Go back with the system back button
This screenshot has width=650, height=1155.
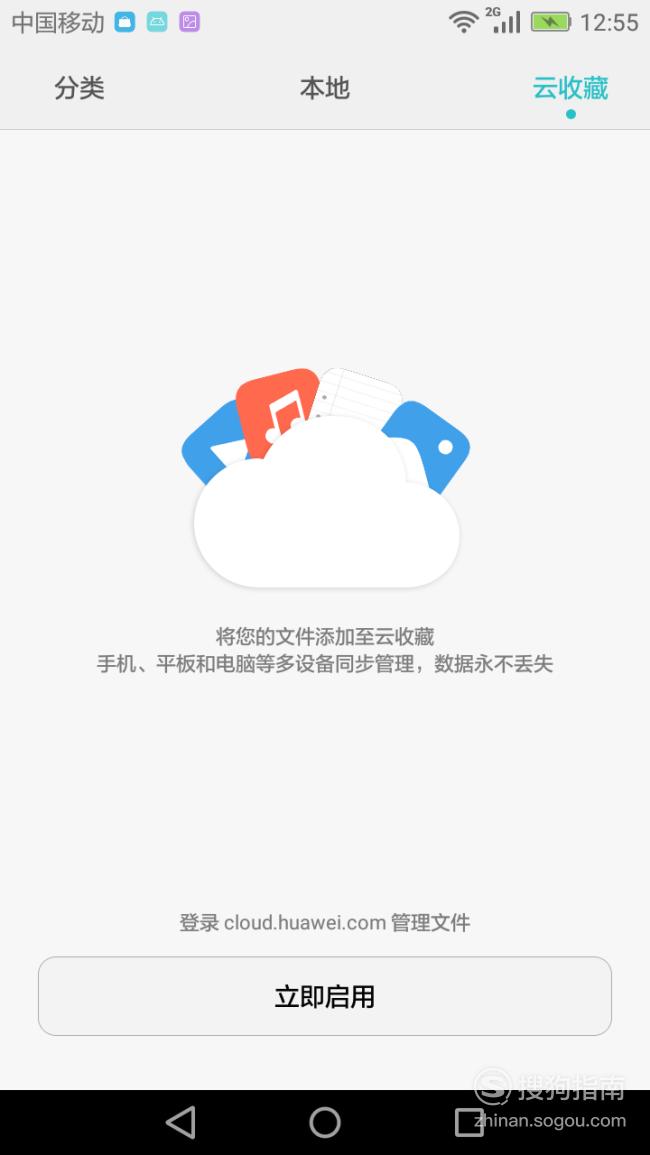[x=181, y=1123]
